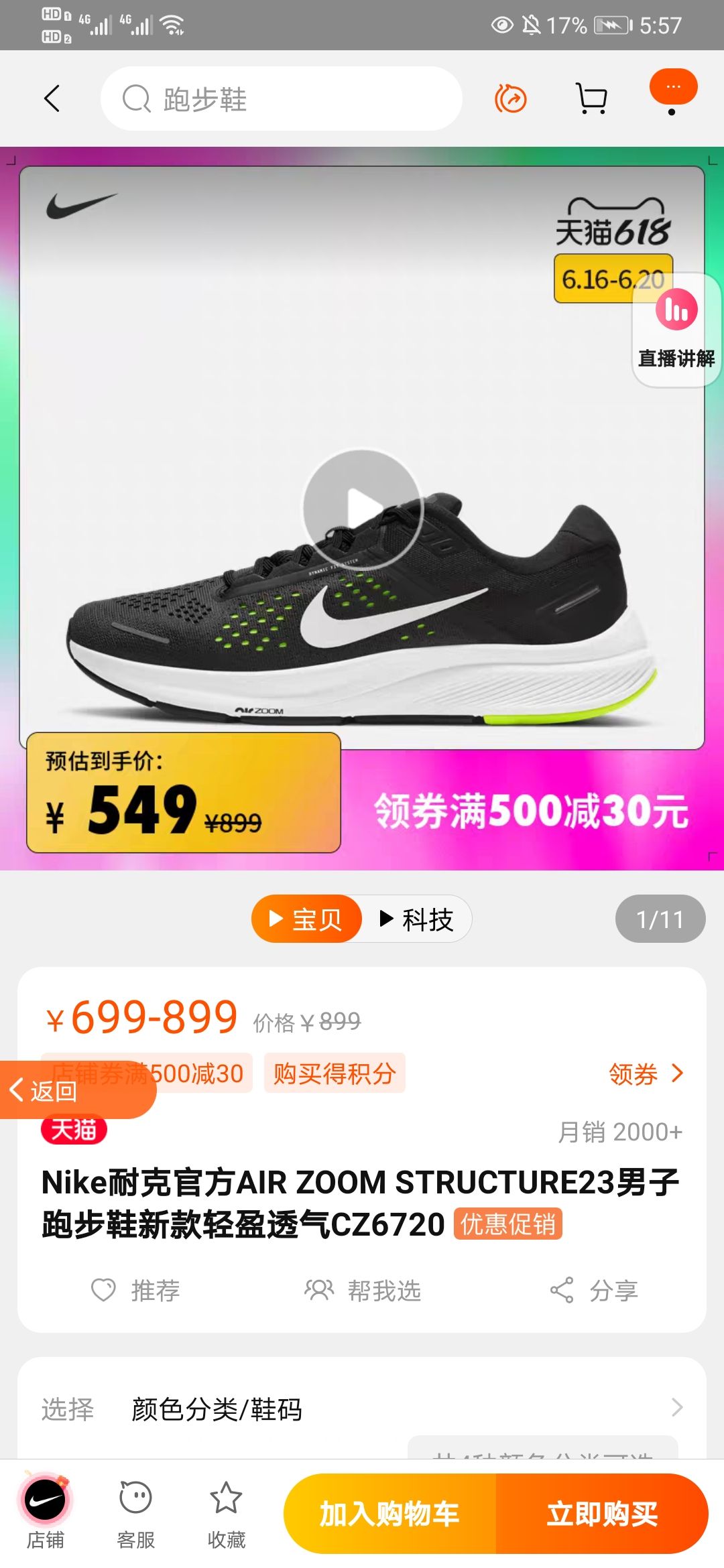This screenshot has width=724, height=1568.
Task: Open 直播讲解 live explanation
Action: coord(676,330)
